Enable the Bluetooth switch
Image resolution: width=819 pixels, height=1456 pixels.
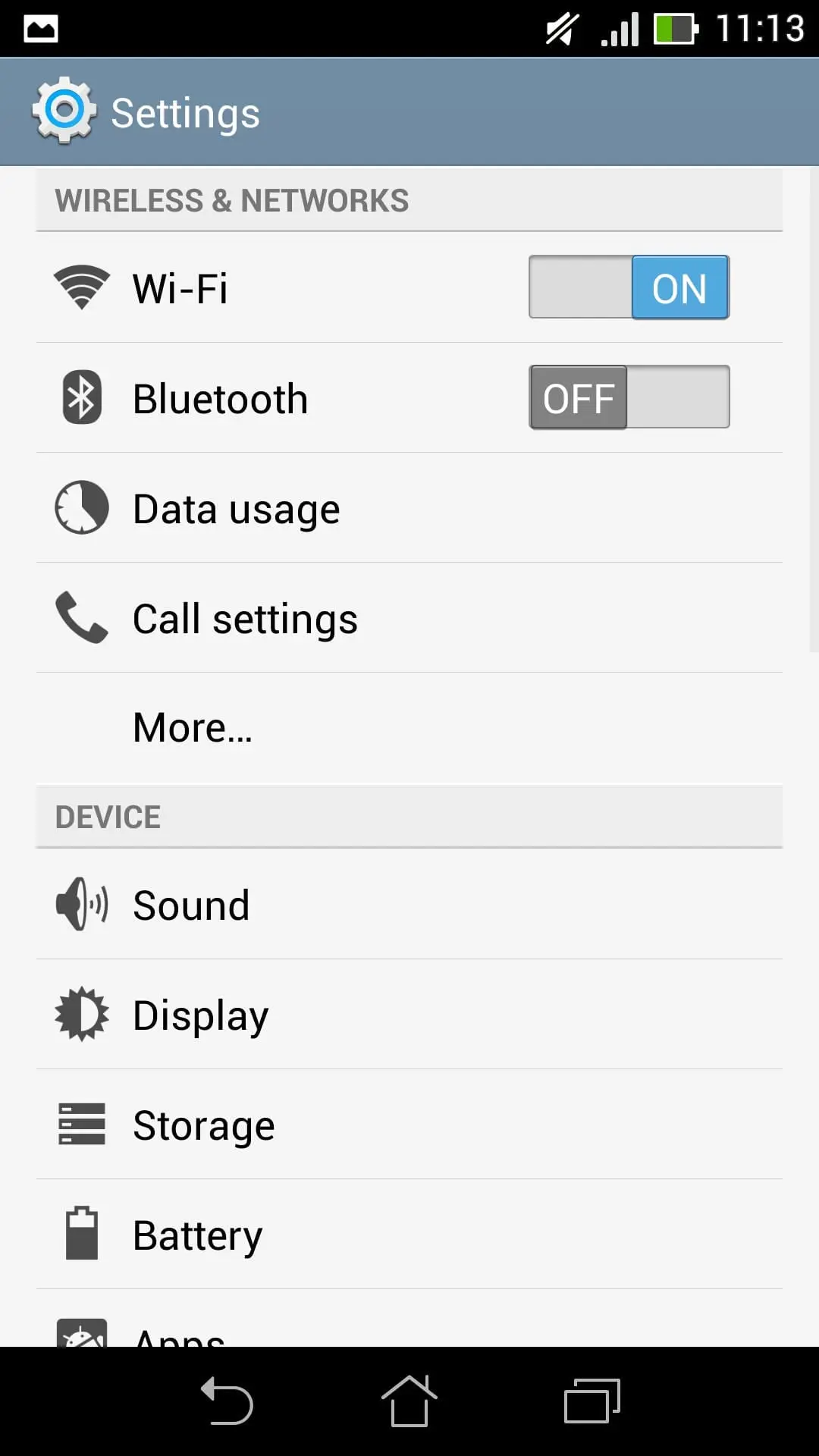coord(629,397)
